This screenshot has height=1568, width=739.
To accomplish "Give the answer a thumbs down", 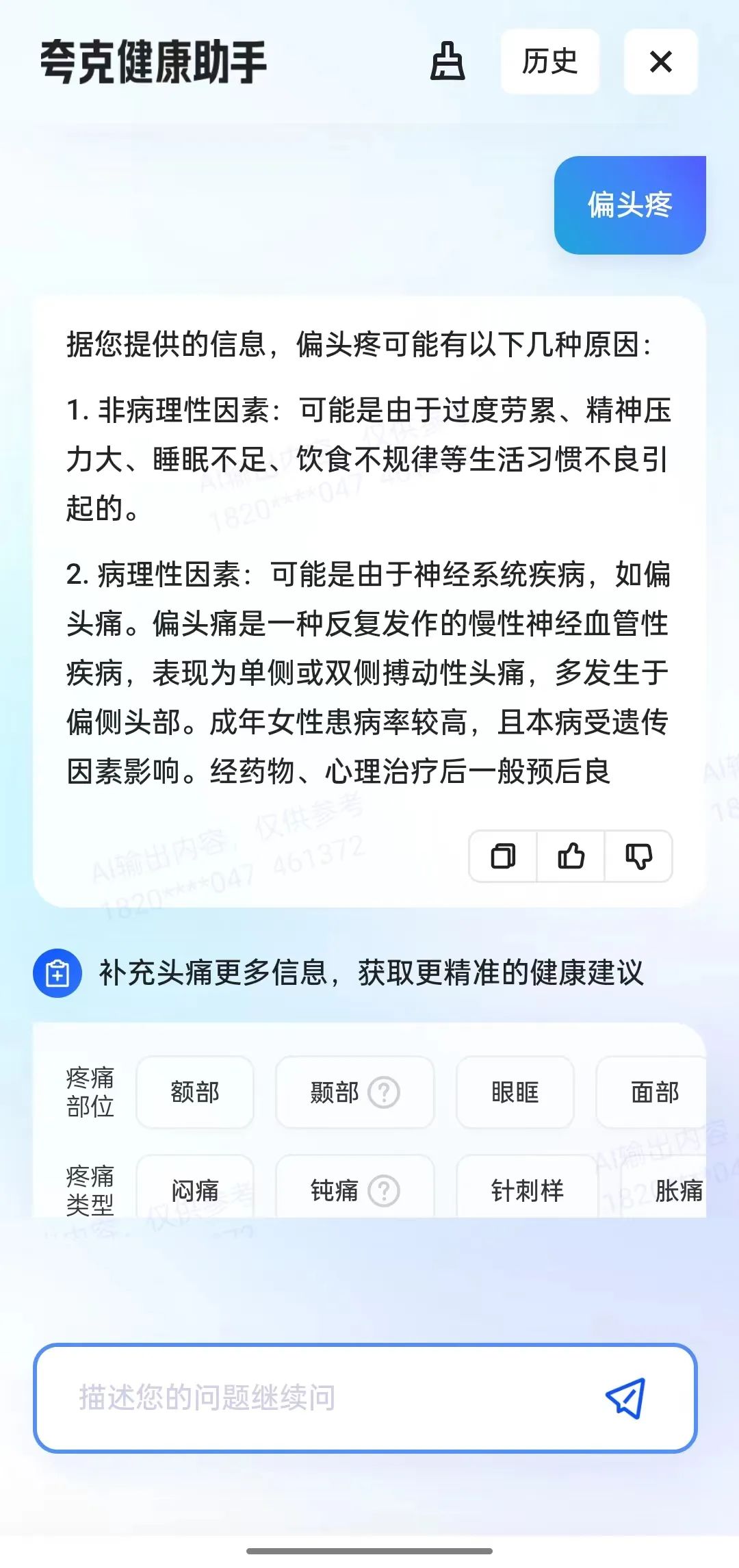I will (x=638, y=856).
